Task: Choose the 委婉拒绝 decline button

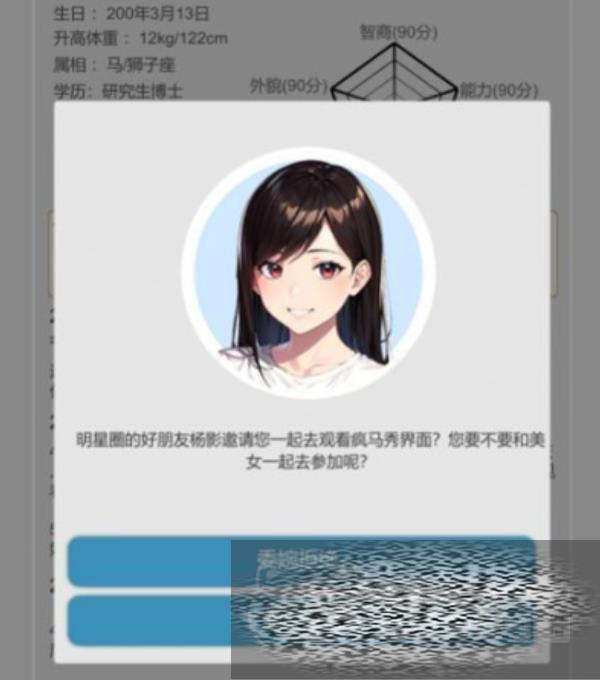Action: coord(150,561)
